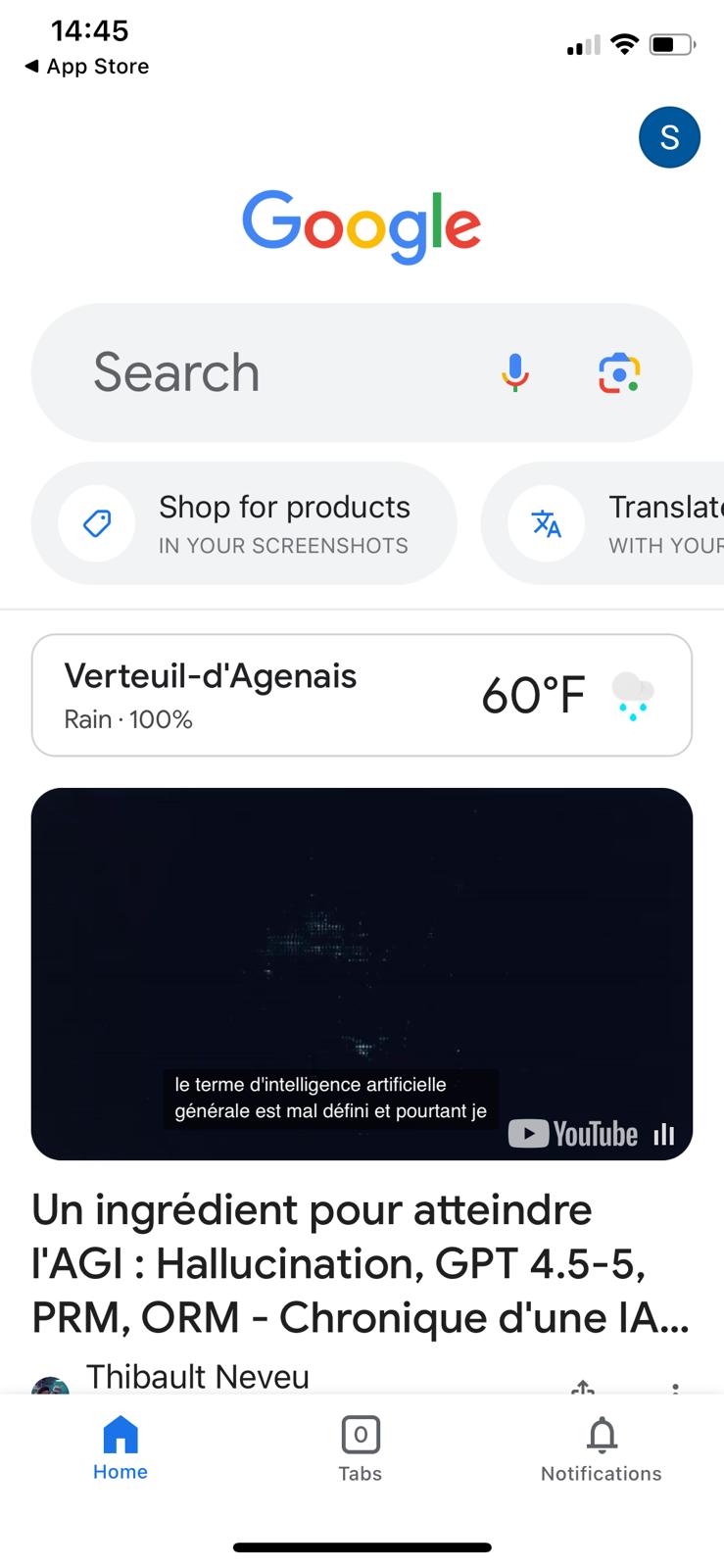Image resolution: width=724 pixels, height=1568 pixels.
Task: Open the AGI hallucination video title
Action: (362, 1263)
